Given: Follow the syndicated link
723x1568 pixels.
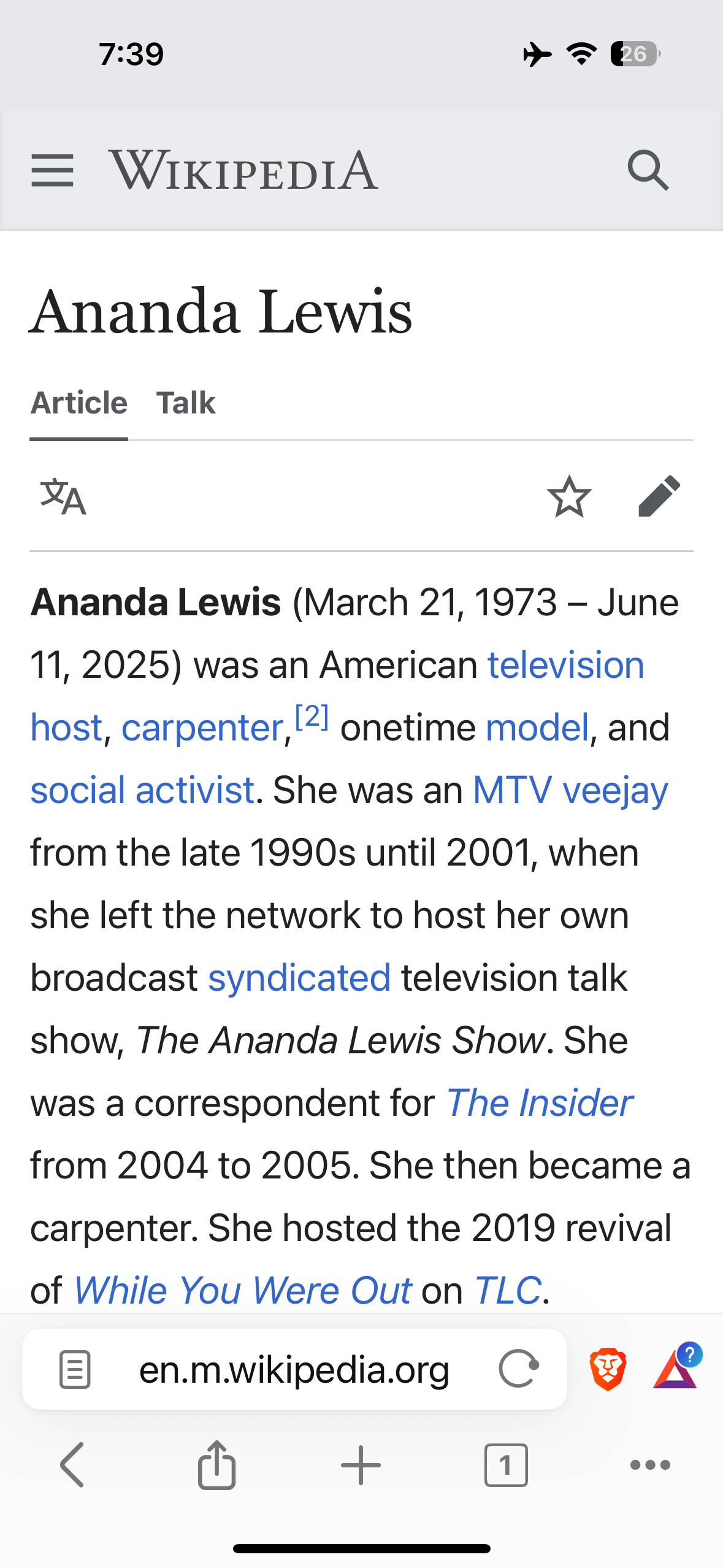Looking at the screenshot, I should click(x=299, y=978).
